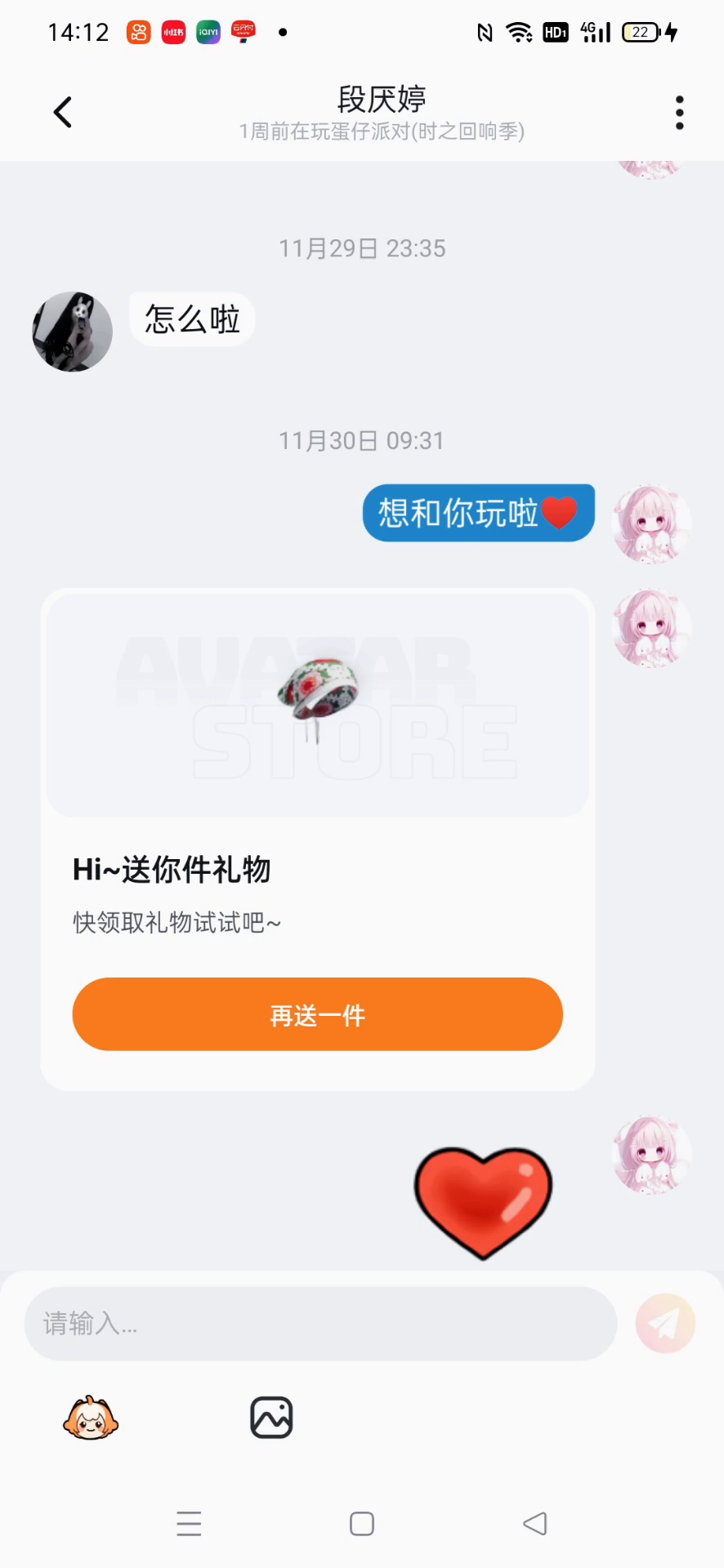This screenshot has width=724, height=1568.
Task: Open the emoji sticker picker
Action: point(91,1418)
